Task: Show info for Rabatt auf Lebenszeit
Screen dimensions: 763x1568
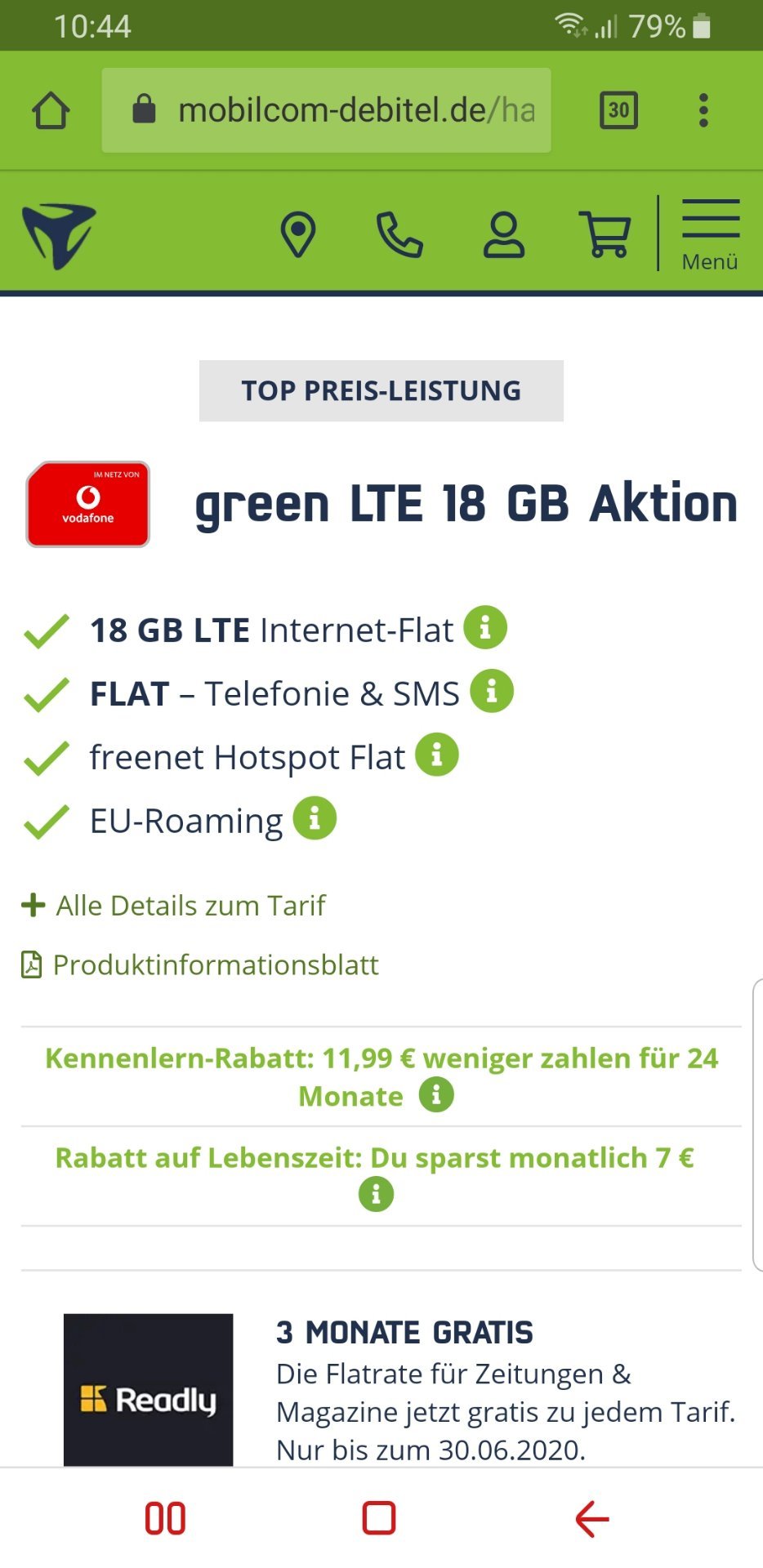Action: pyautogui.click(x=376, y=1195)
